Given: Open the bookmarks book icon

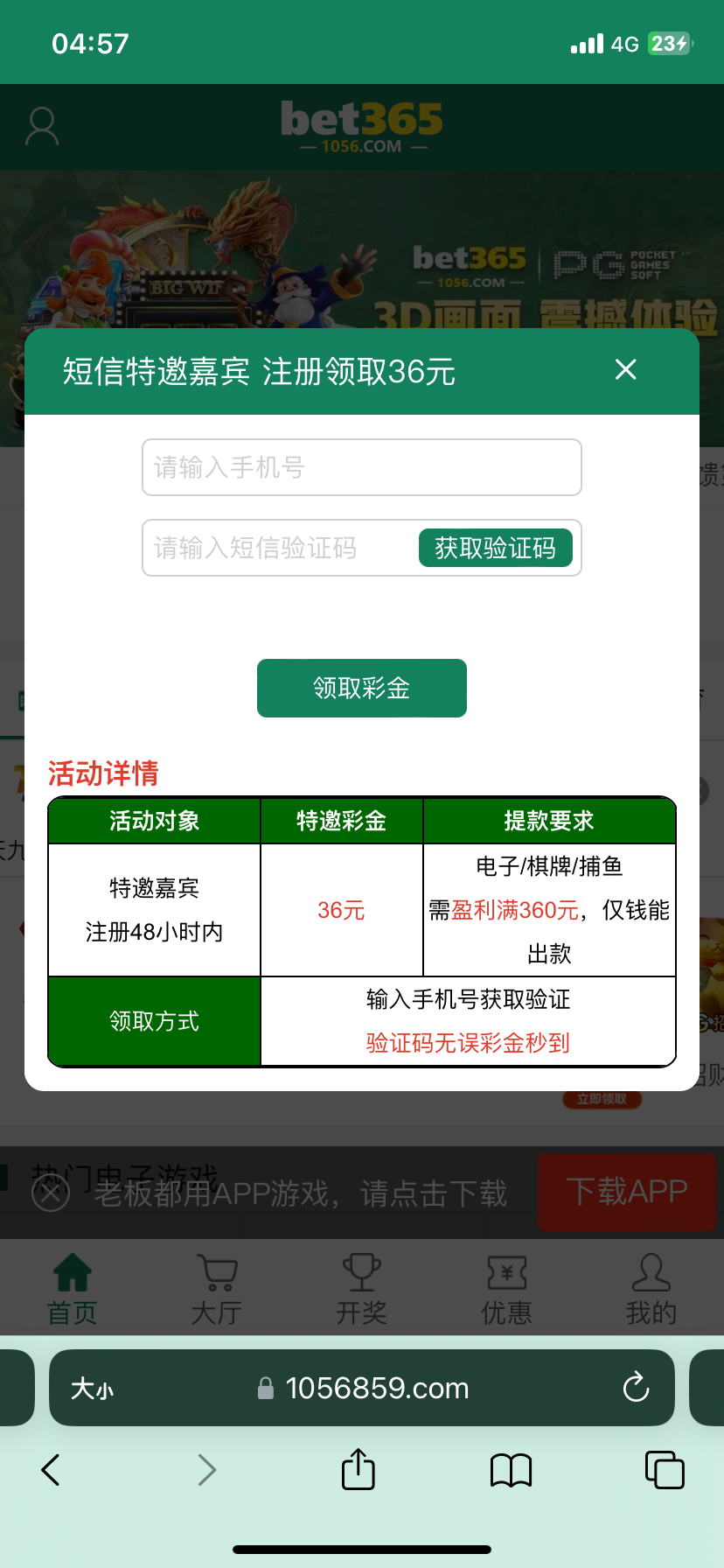Looking at the screenshot, I should pyautogui.click(x=511, y=1470).
